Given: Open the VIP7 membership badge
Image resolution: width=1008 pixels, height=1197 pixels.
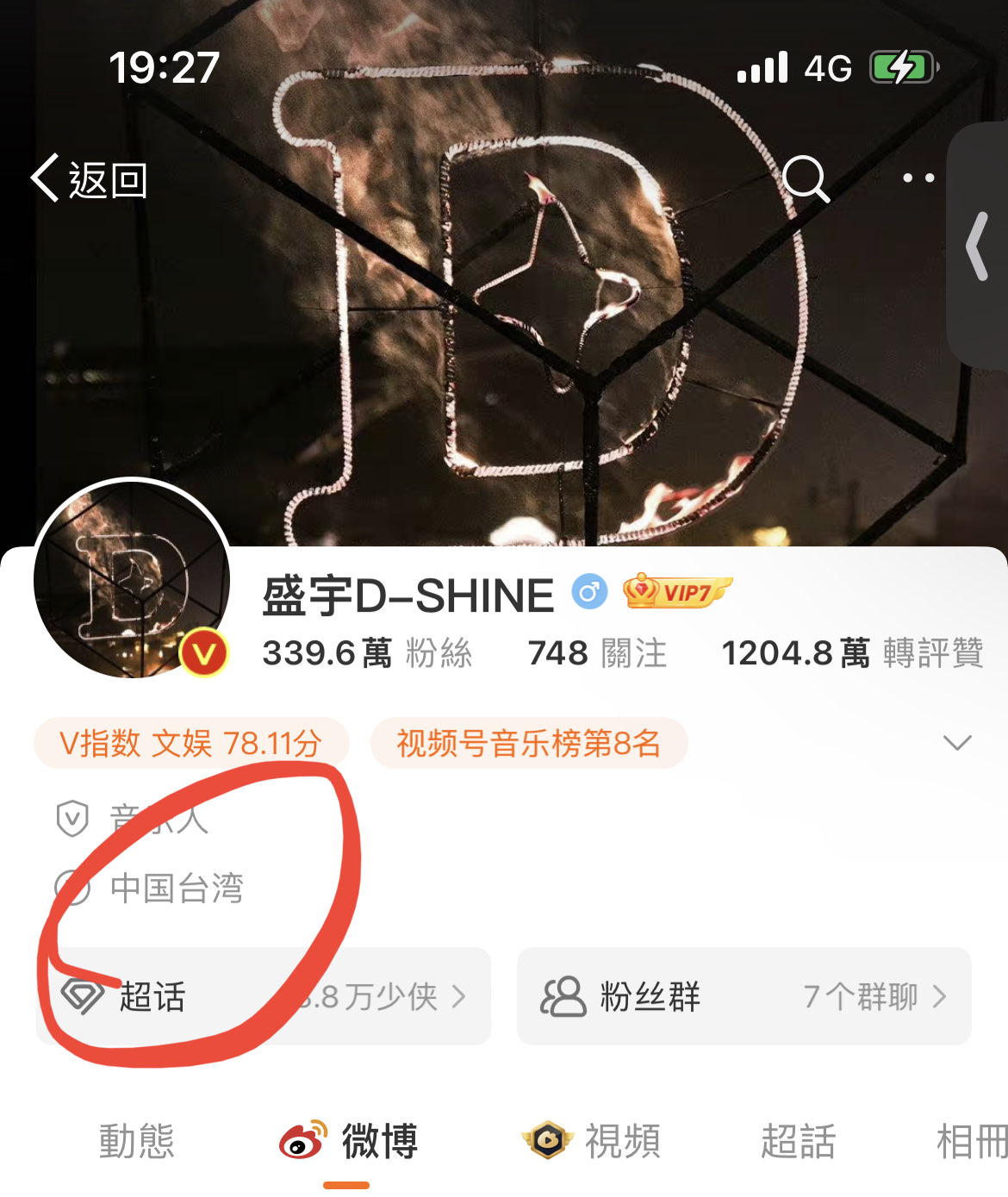Looking at the screenshot, I should (x=677, y=592).
